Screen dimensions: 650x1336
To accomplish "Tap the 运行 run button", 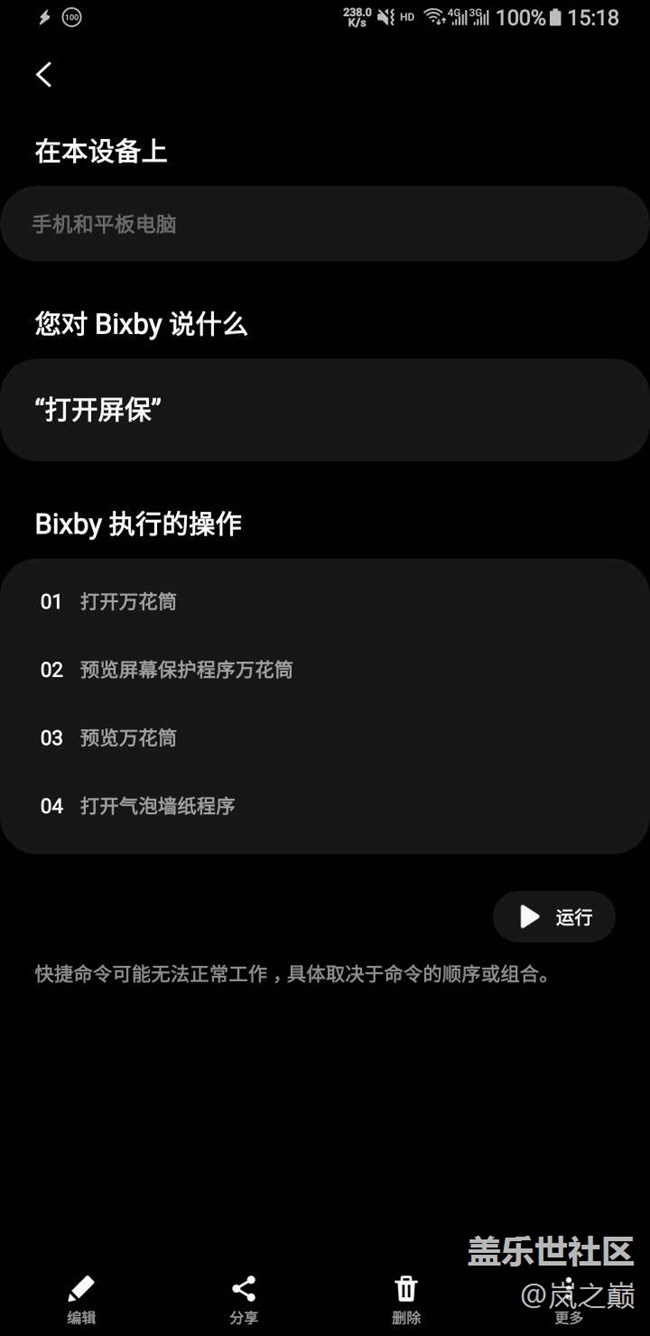I will (x=554, y=916).
